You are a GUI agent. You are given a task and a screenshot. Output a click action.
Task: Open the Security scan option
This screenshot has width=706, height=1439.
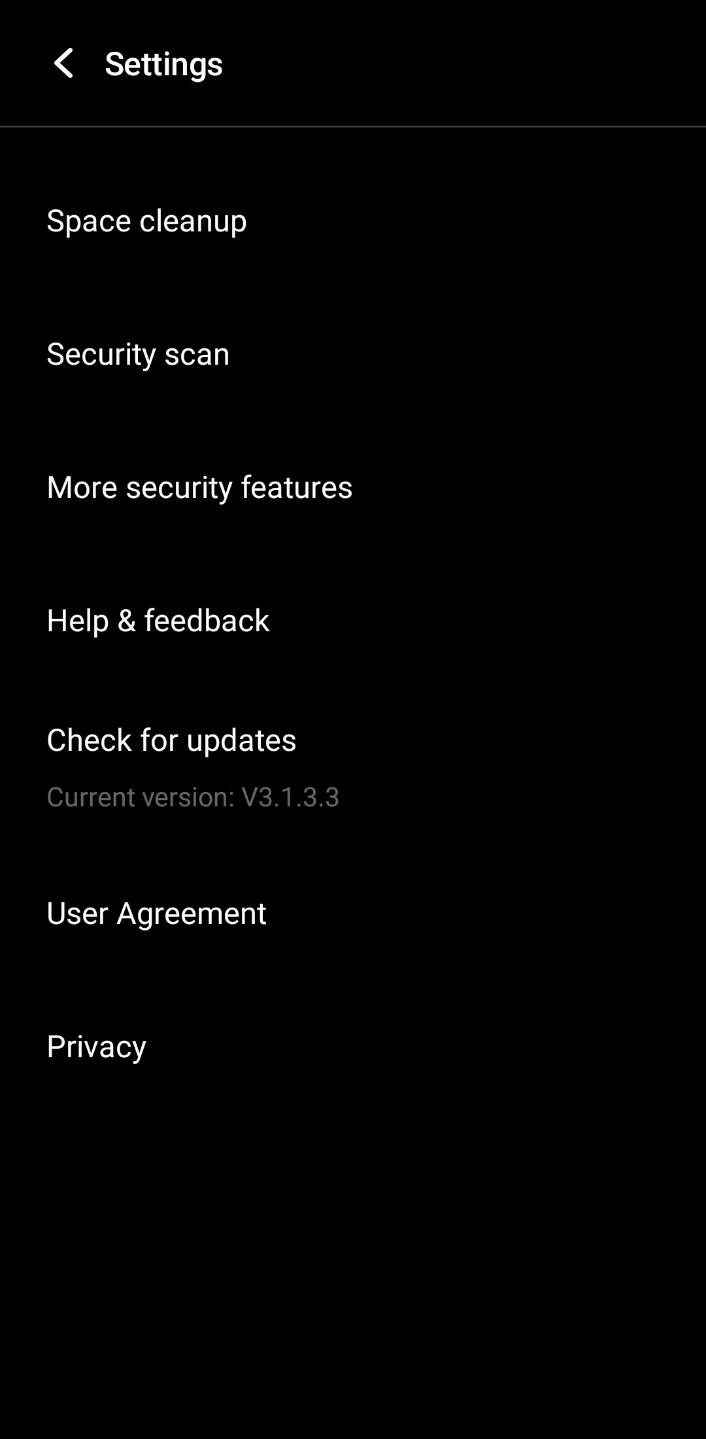point(138,354)
